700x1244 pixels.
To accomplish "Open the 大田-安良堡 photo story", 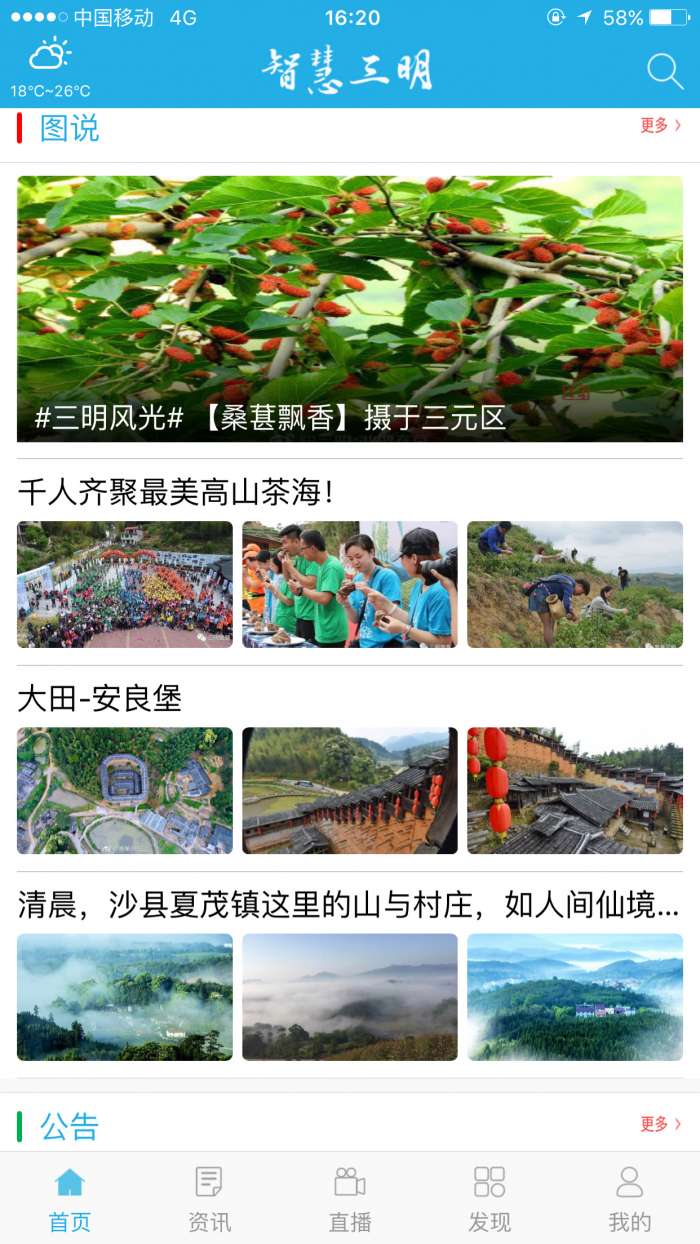I will (x=100, y=698).
